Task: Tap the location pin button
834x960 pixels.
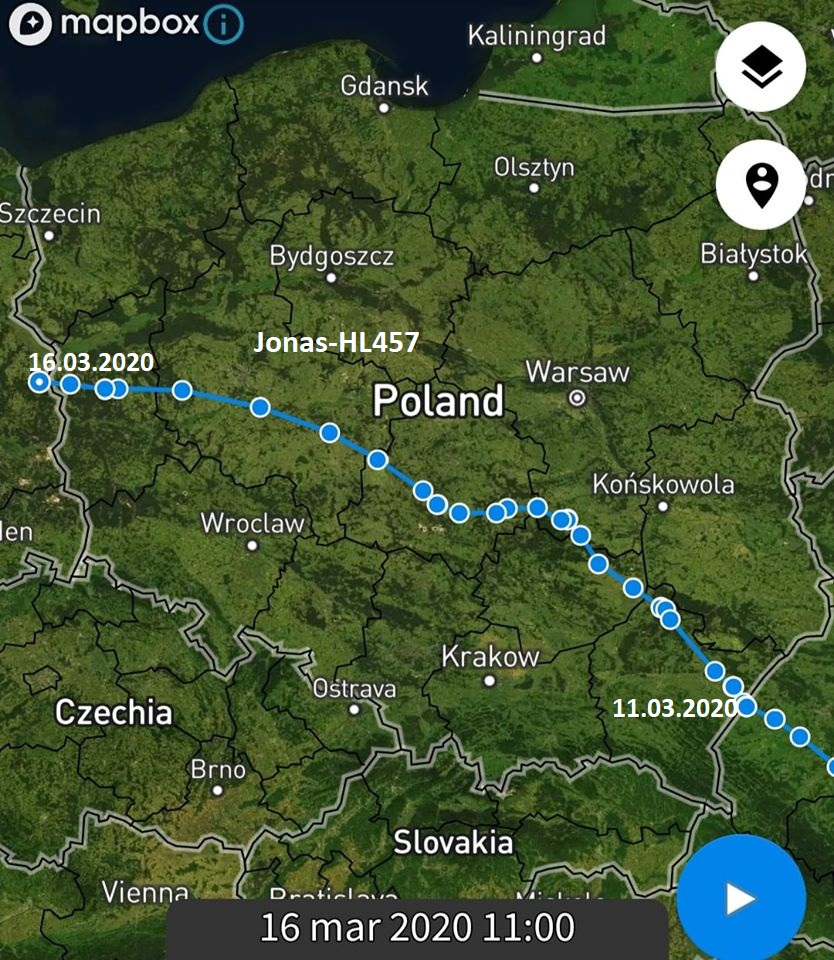Action: pyautogui.click(x=761, y=185)
